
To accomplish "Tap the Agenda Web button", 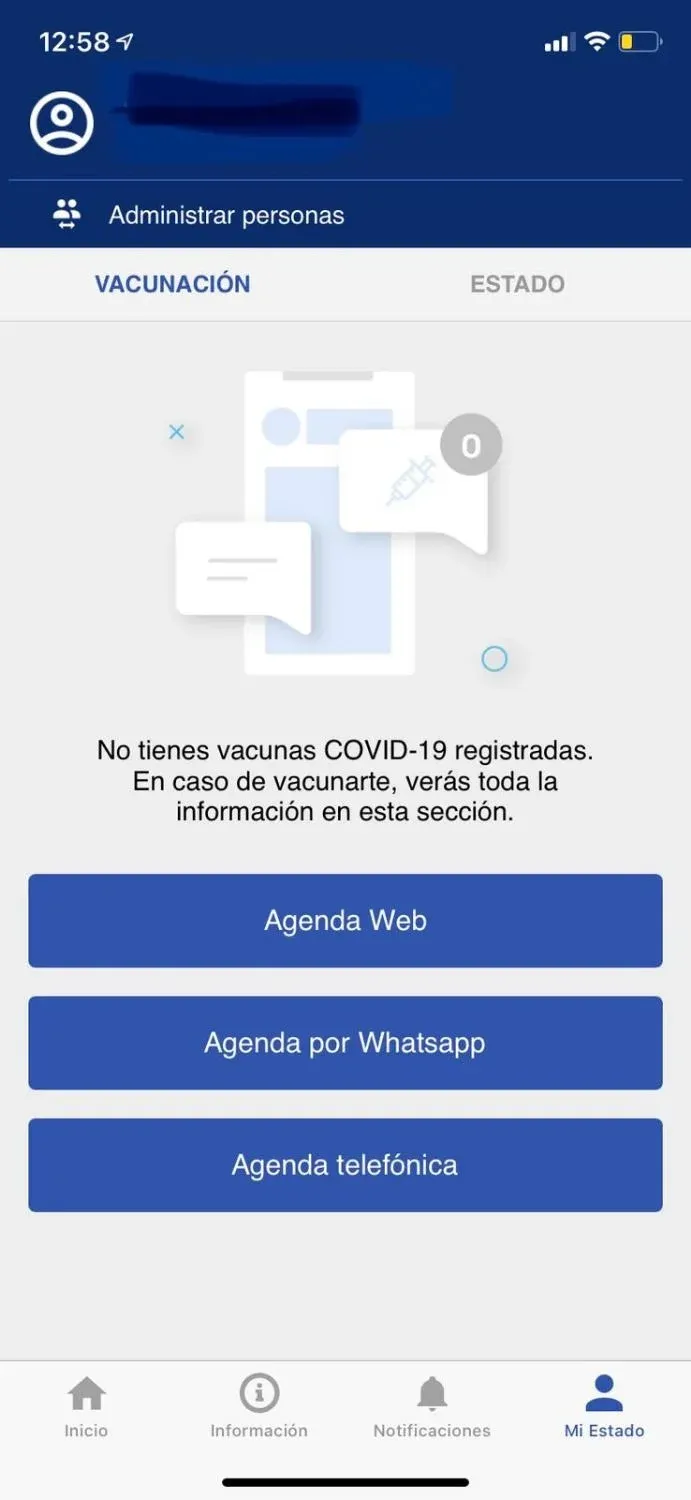I will (345, 921).
